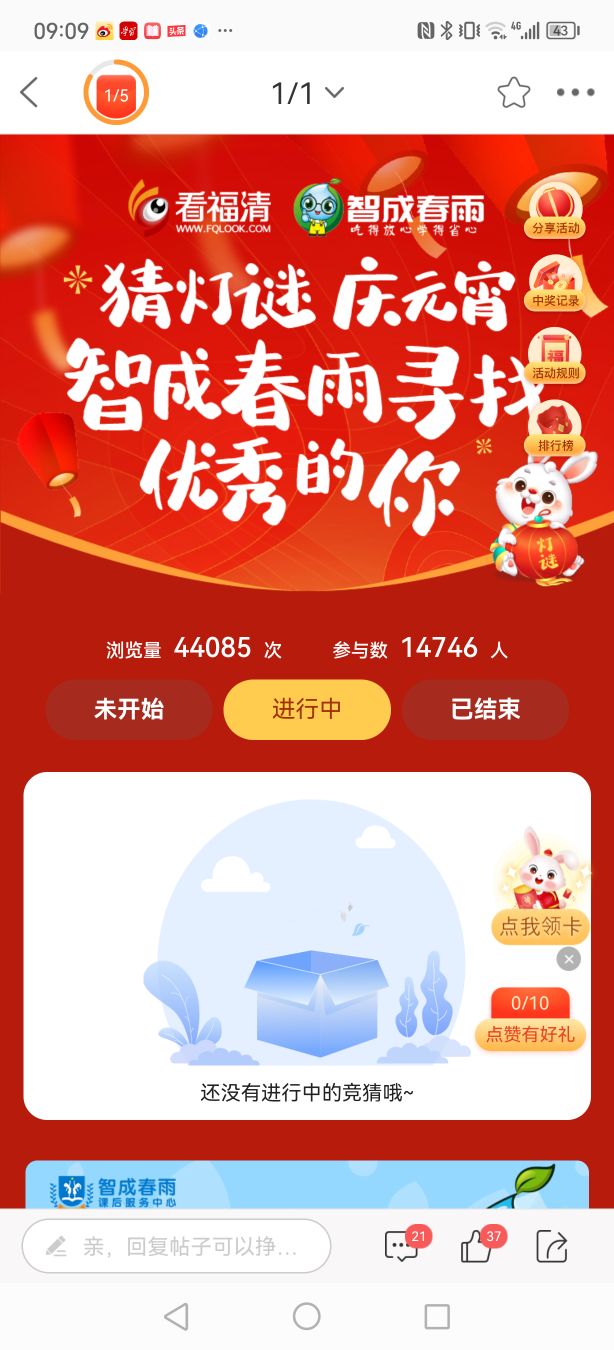The height and width of the screenshot is (1350, 614).
Task: Bookmark this post with the star icon
Action: pos(513,93)
